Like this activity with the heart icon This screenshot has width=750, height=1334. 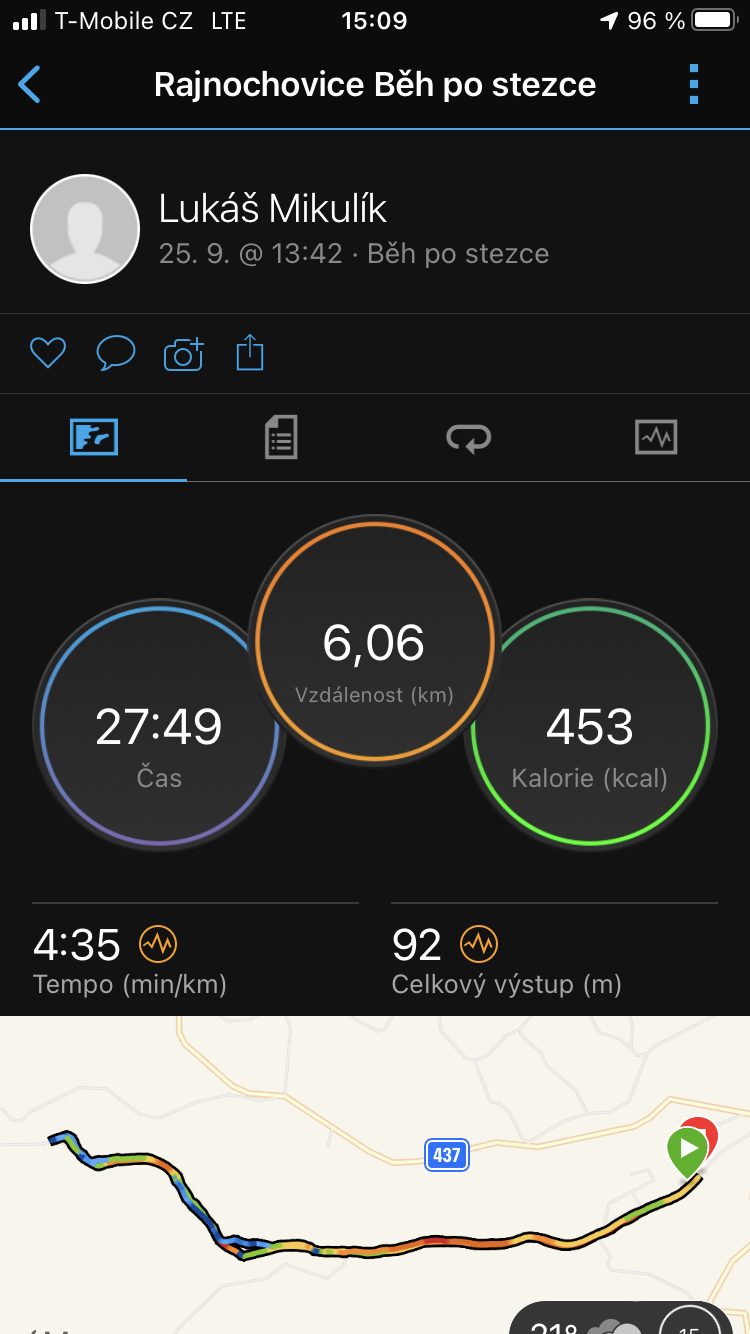point(48,353)
